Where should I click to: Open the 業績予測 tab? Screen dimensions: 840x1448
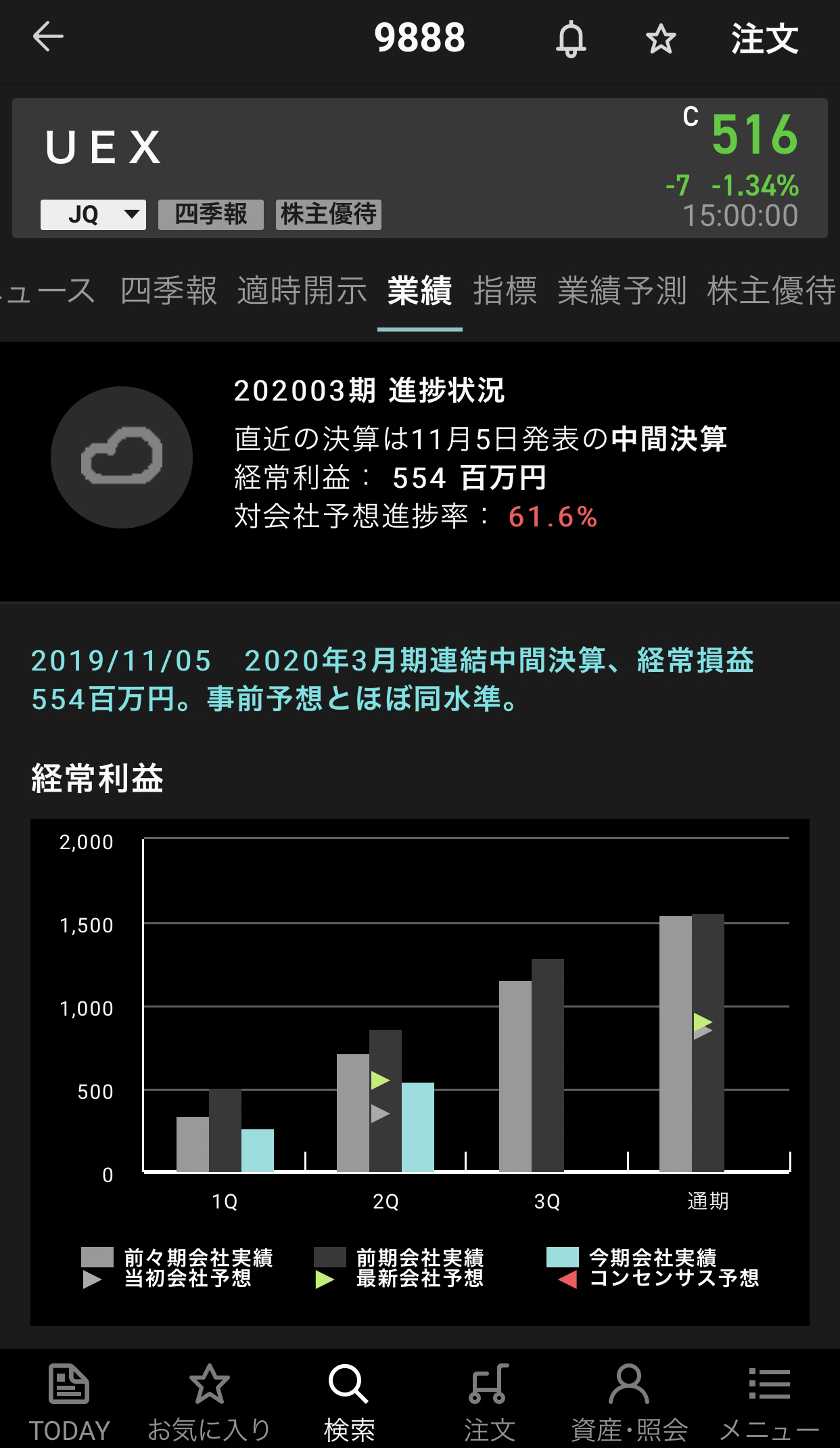pos(622,291)
